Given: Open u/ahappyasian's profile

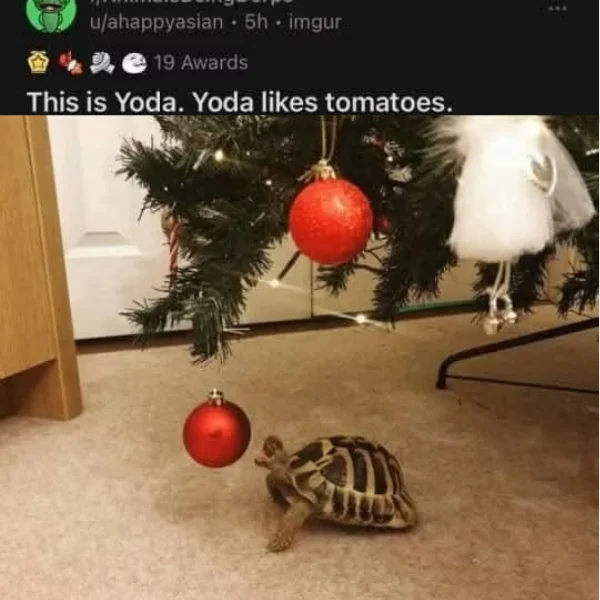Looking at the screenshot, I should [x=143, y=21].
